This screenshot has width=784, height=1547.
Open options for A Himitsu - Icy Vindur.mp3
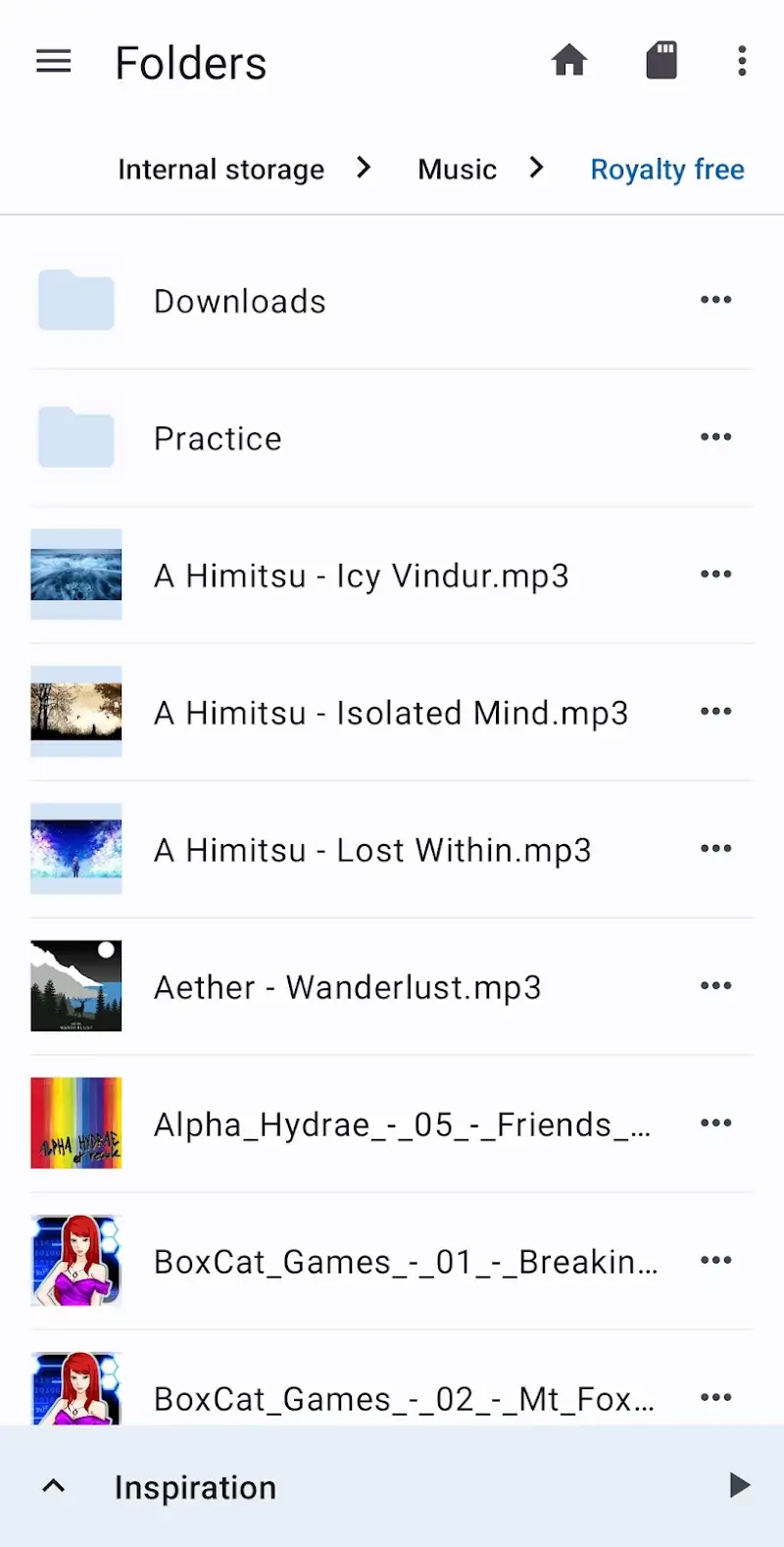coord(715,574)
